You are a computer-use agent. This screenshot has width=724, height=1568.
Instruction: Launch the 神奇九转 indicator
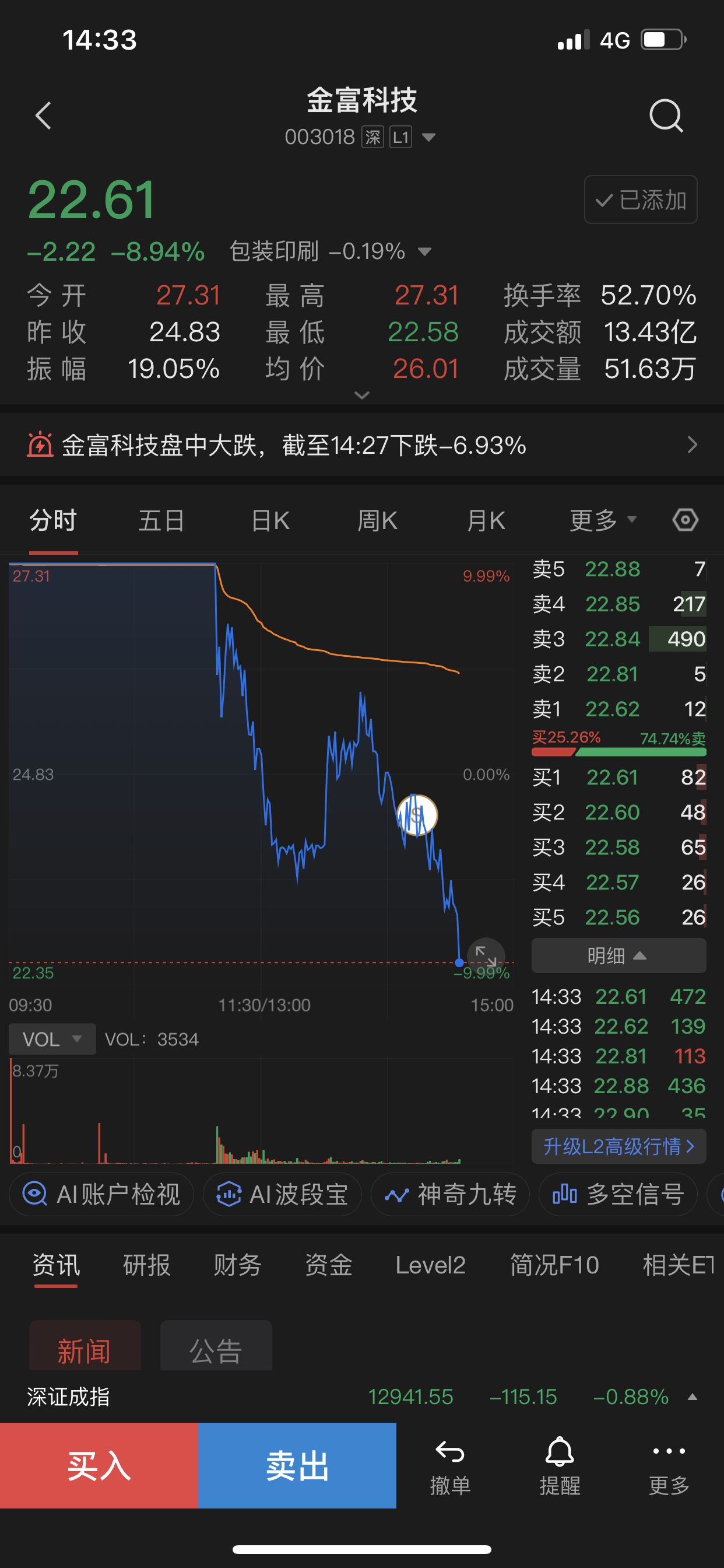[450, 1194]
